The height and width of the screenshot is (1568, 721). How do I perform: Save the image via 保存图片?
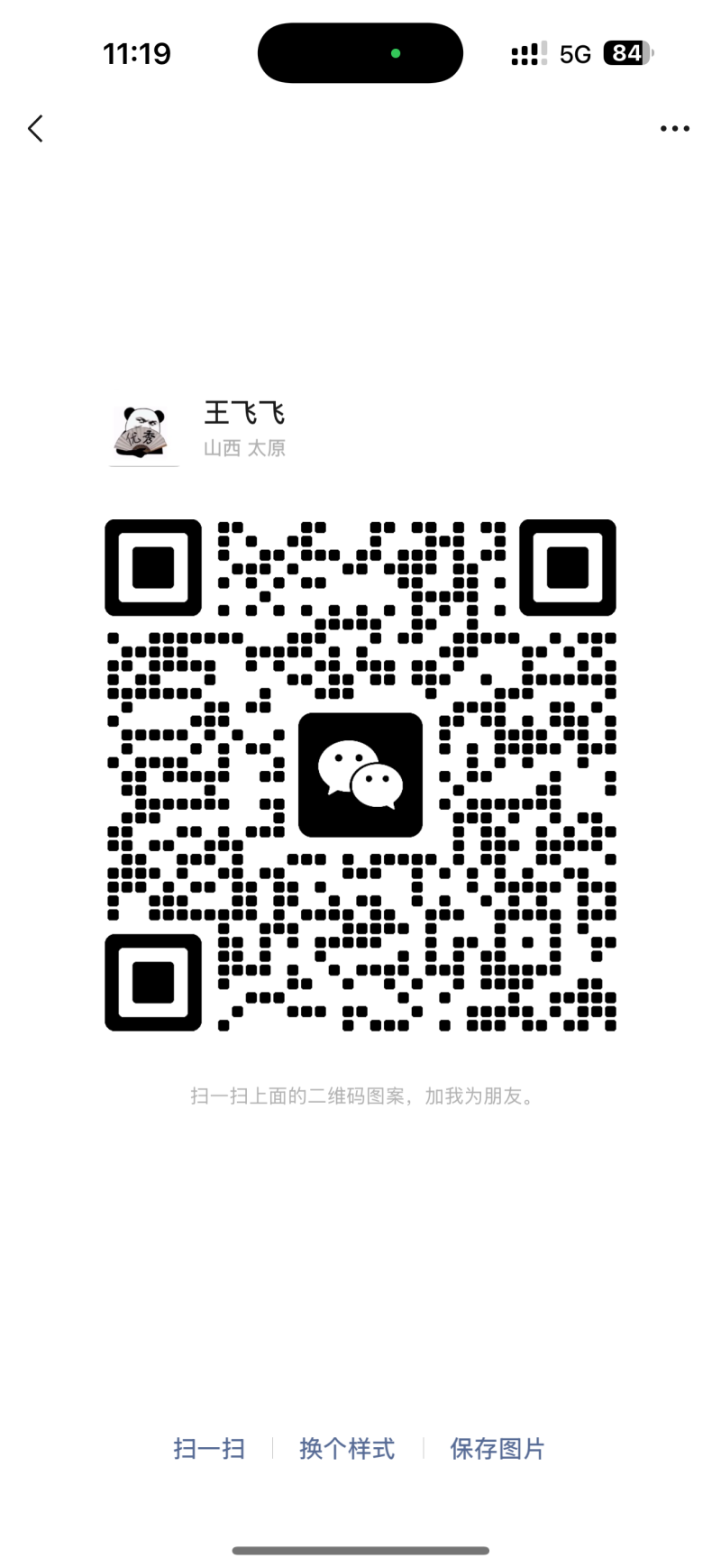coord(497,1448)
